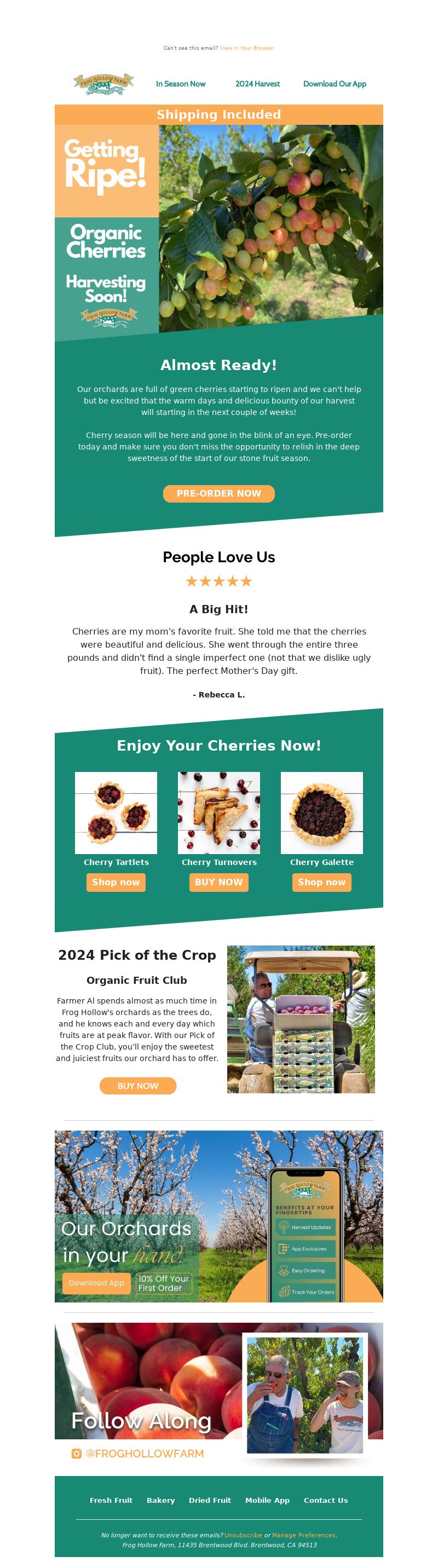Unsubscribe from these emails
Viewport: 438px width, 1568px height.
pyautogui.click(x=243, y=1535)
